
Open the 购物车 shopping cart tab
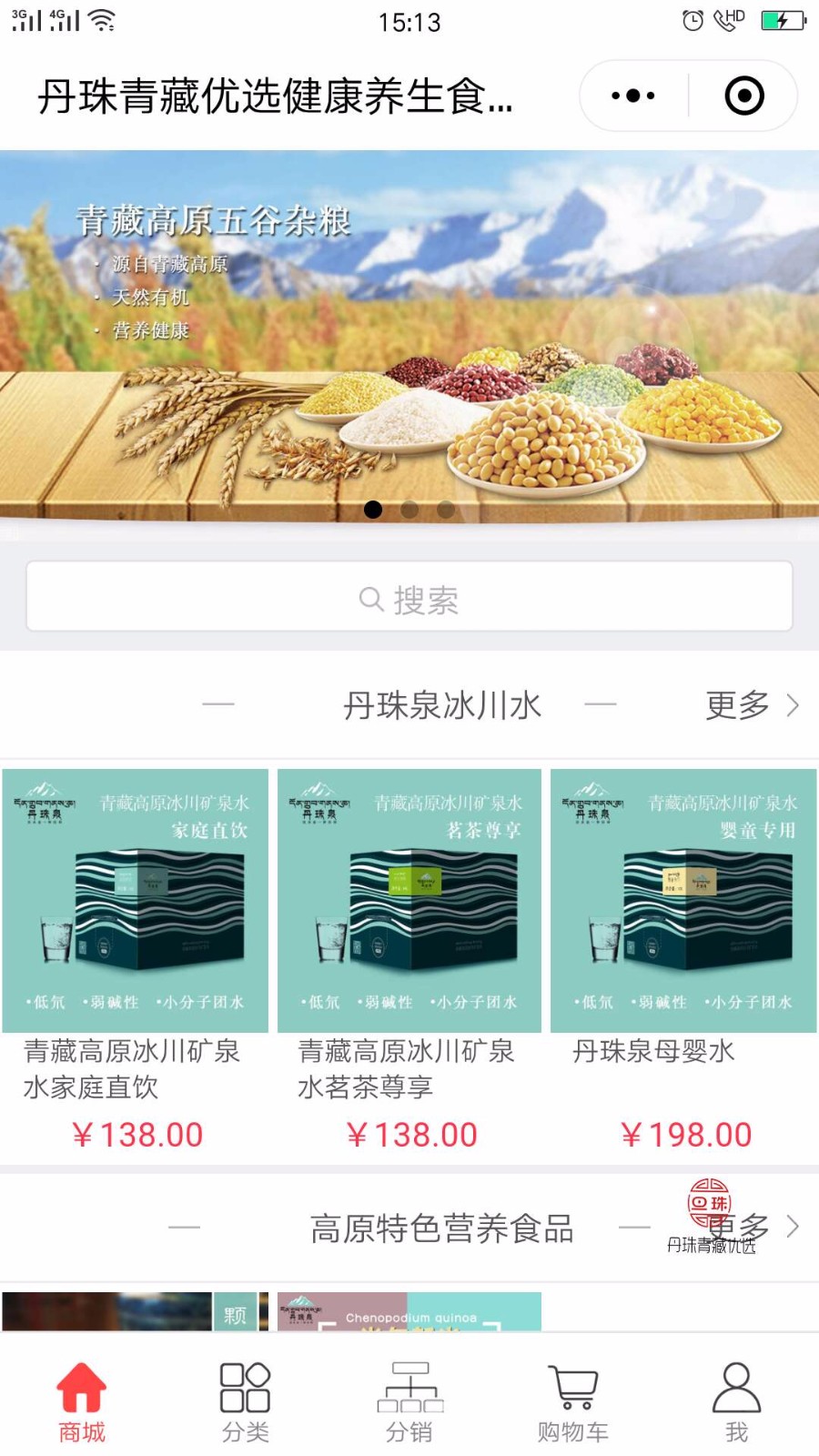pyautogui.click(x=573, y=1403)
